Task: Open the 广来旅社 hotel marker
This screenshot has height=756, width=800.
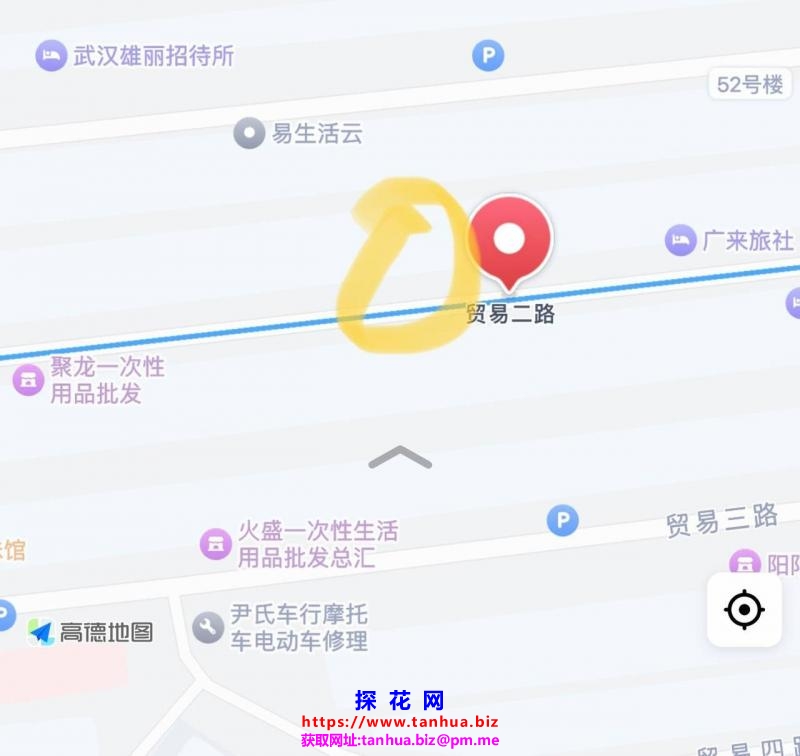Action: tap(680, 240)
